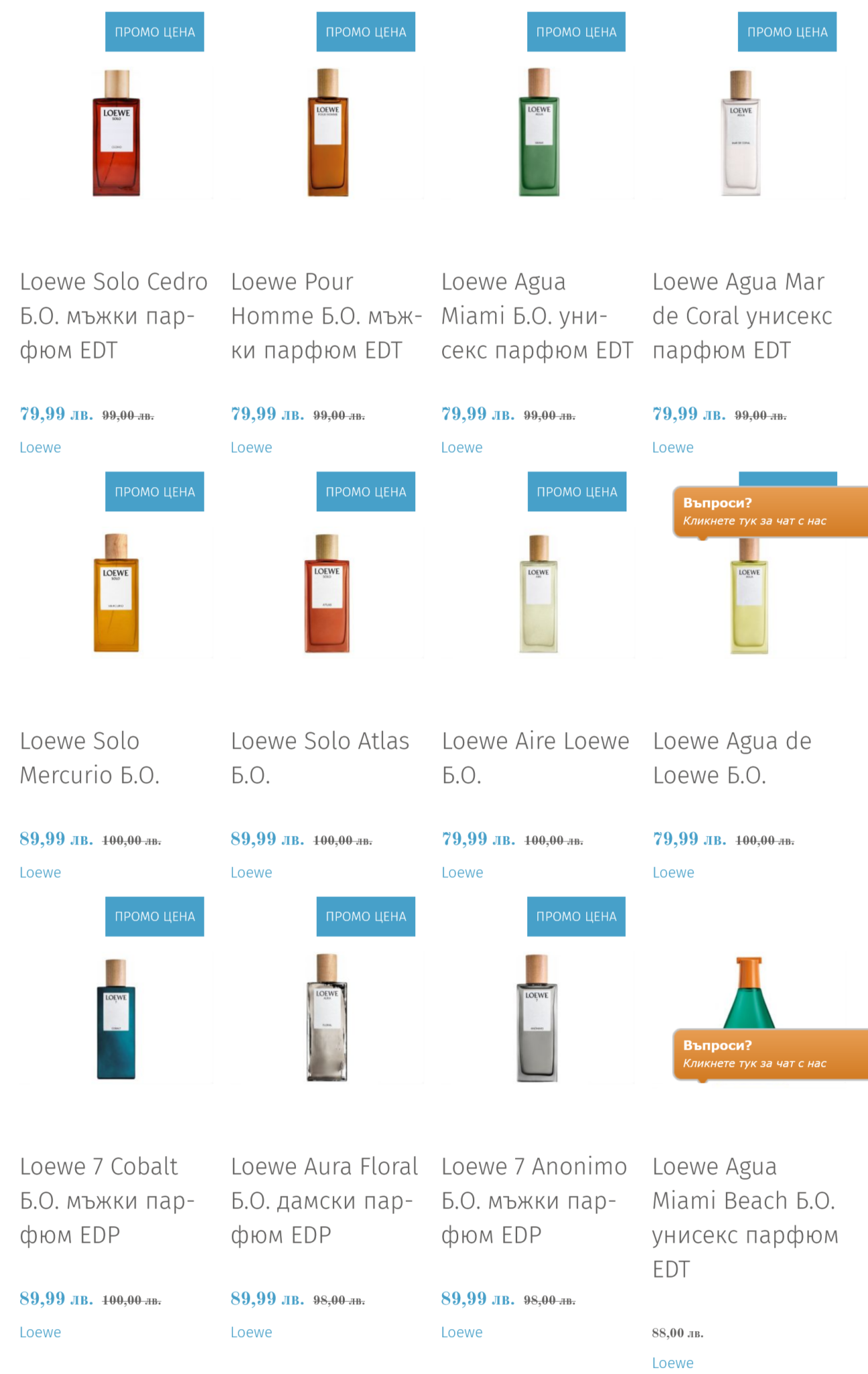Viewport: 868px width, 1374px height.
Task: View Loewe Aura Floral perfume
Action: [x=325, y=1200]
